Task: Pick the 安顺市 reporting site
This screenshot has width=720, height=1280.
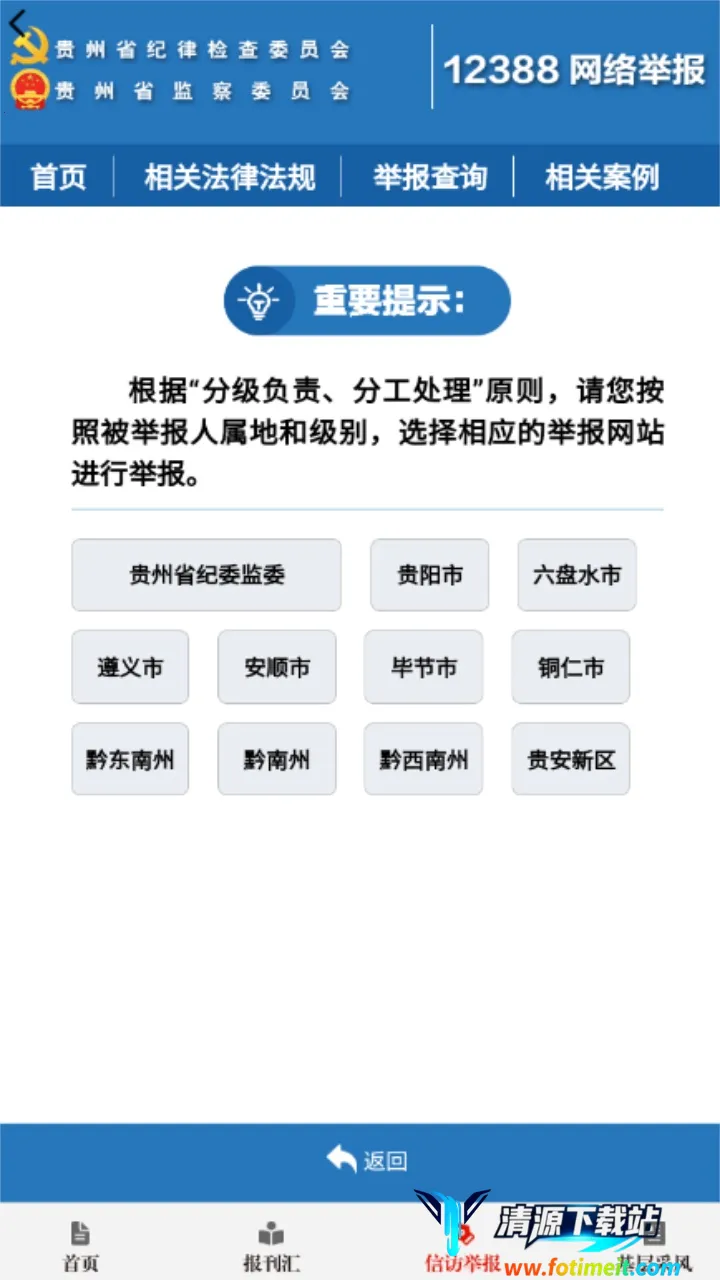Action: (277, 667)
